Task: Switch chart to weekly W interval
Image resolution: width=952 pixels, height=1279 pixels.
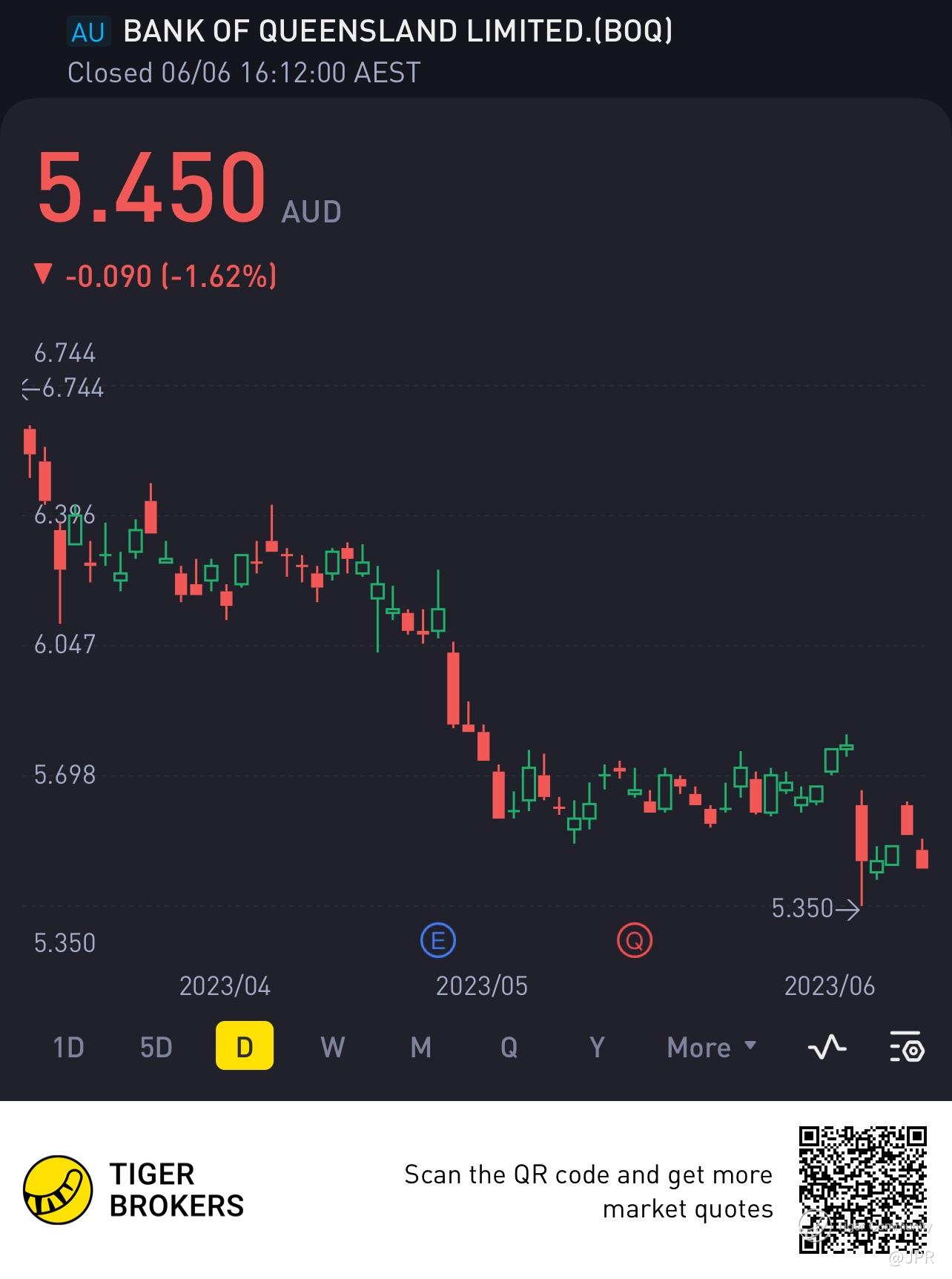Action: pyautogui.click(x=332, y=1047)
